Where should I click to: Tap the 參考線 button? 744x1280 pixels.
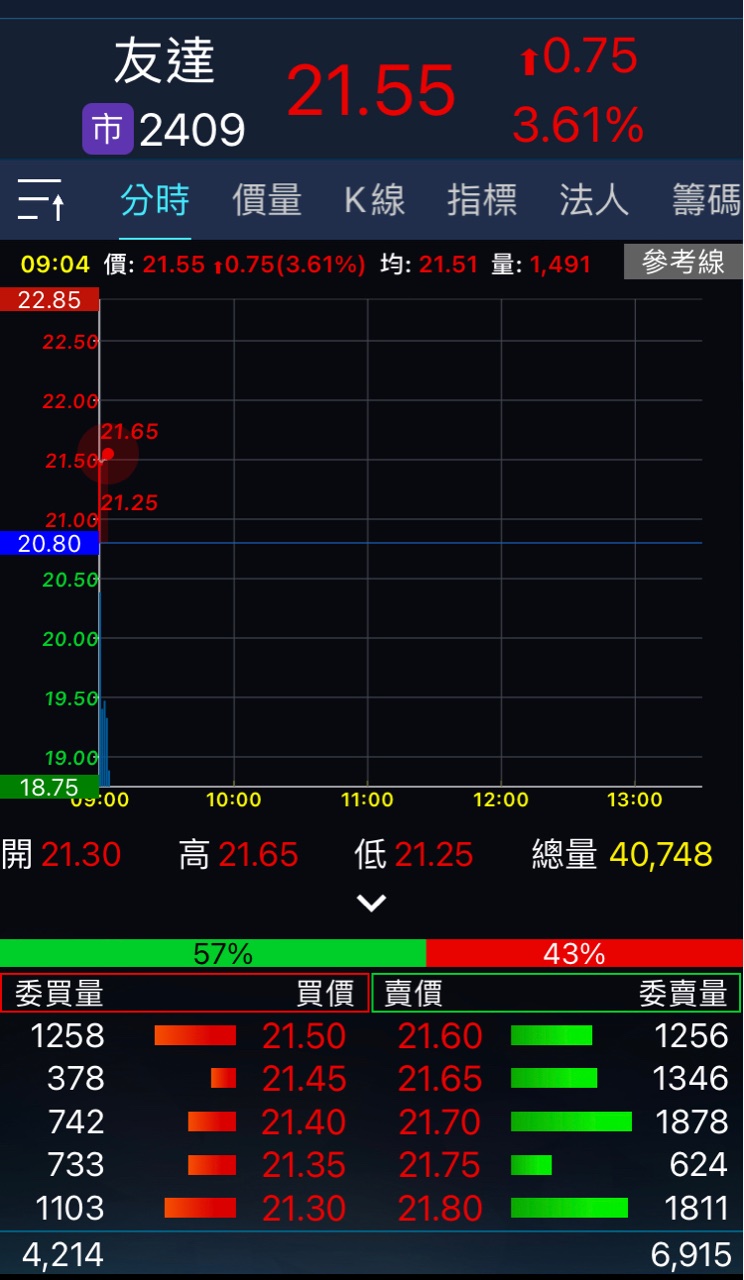683,263
